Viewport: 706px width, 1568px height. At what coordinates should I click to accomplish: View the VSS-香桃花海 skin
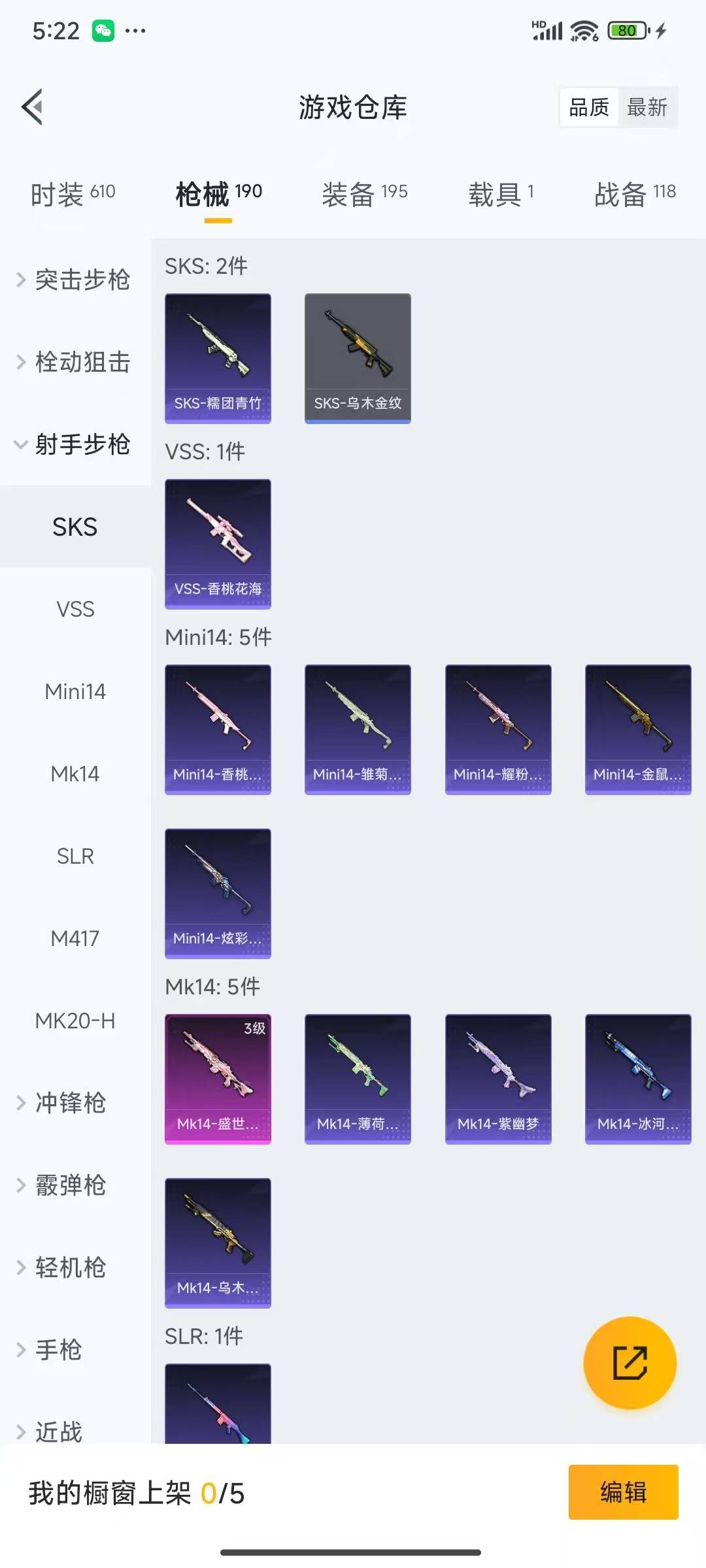218,544
